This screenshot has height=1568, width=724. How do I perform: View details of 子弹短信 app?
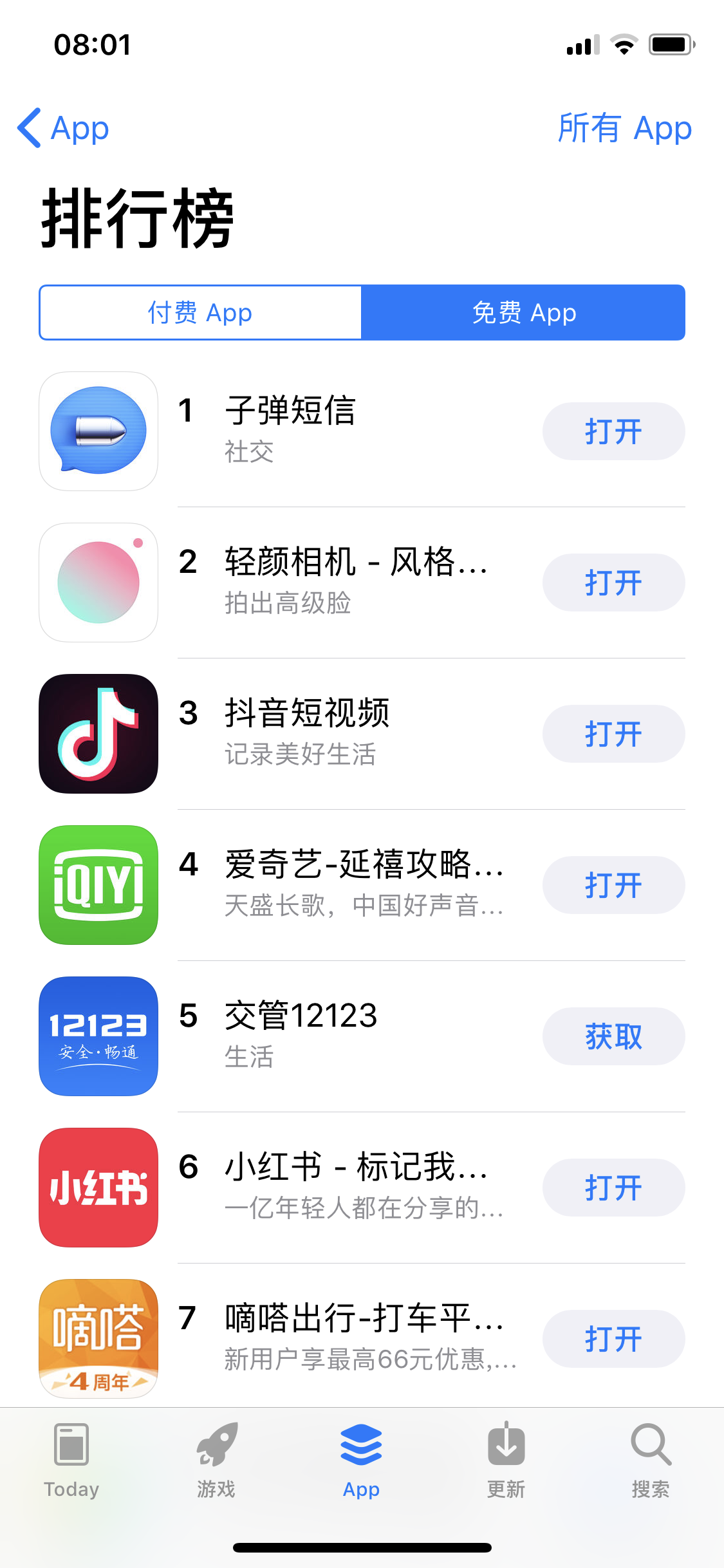point(290,431)
